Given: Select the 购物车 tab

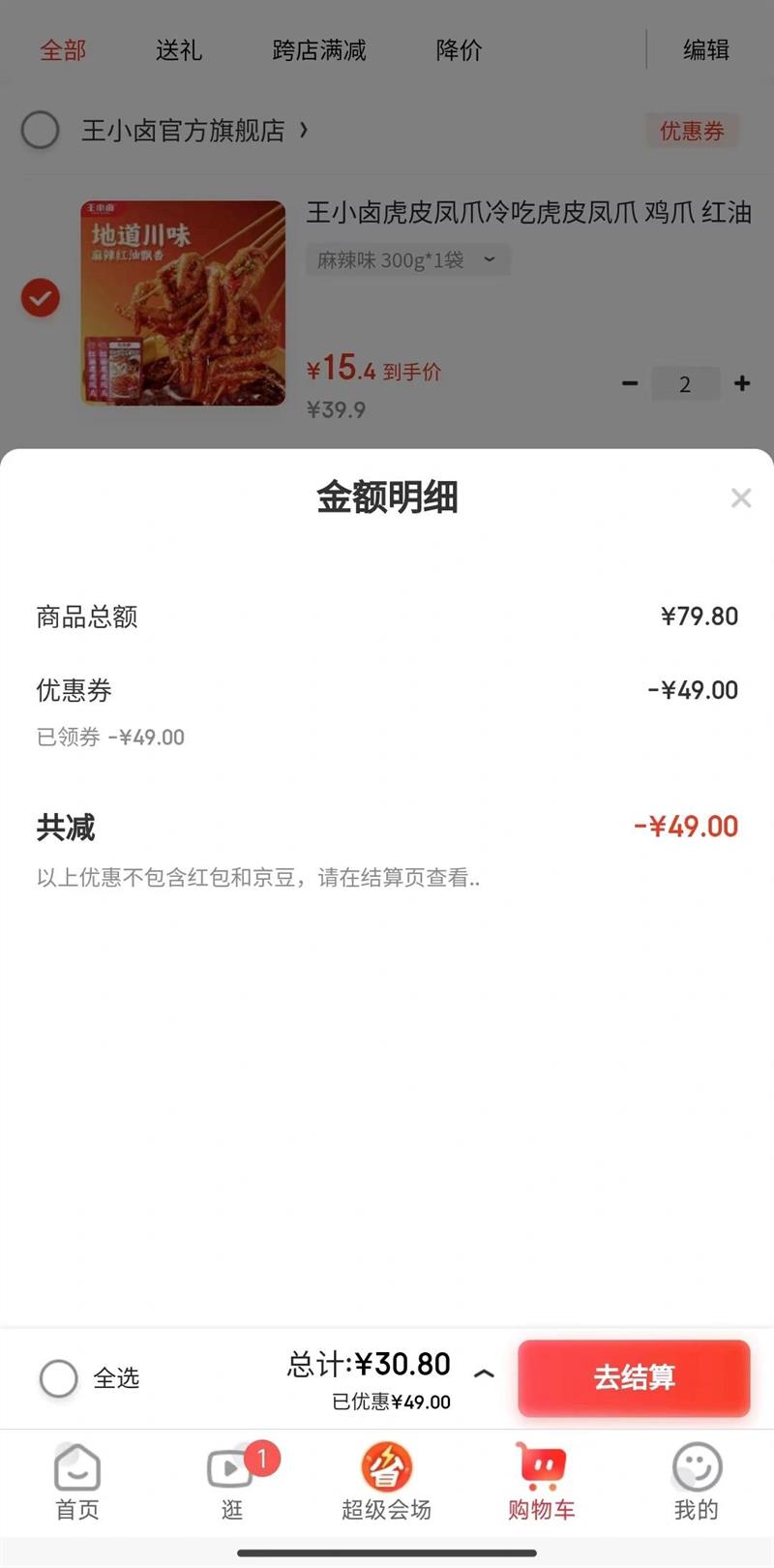Looking at the screenshot, I should click(x=541, y=1481).
